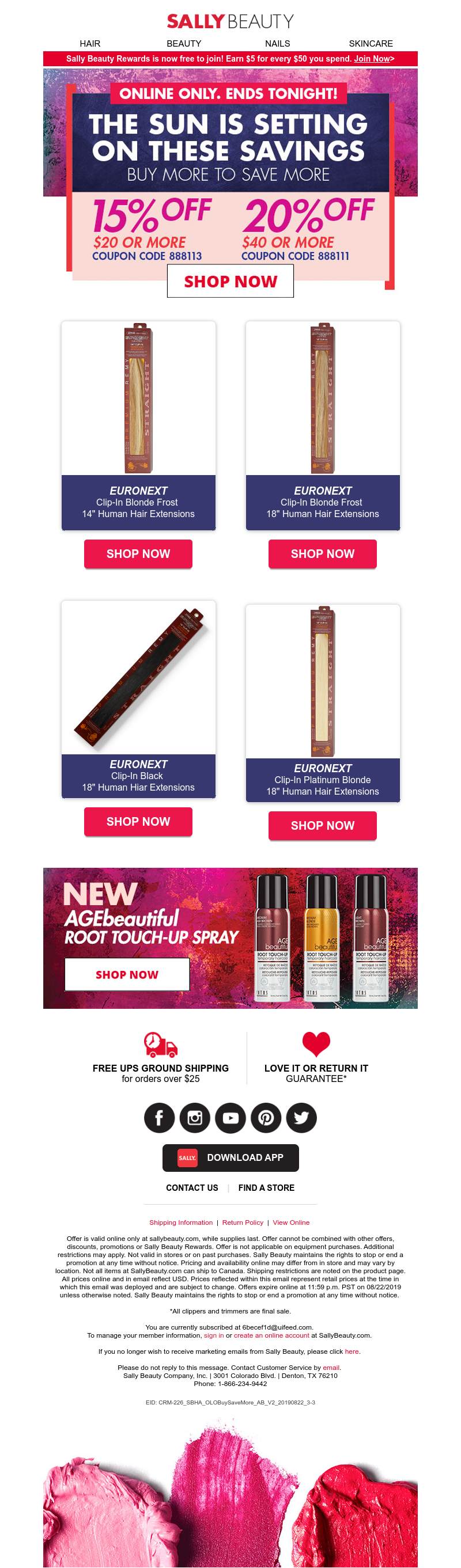Open Sally Beauty Facebook page
Viewport: 461px width, 1568px height.
(159, 1118)
